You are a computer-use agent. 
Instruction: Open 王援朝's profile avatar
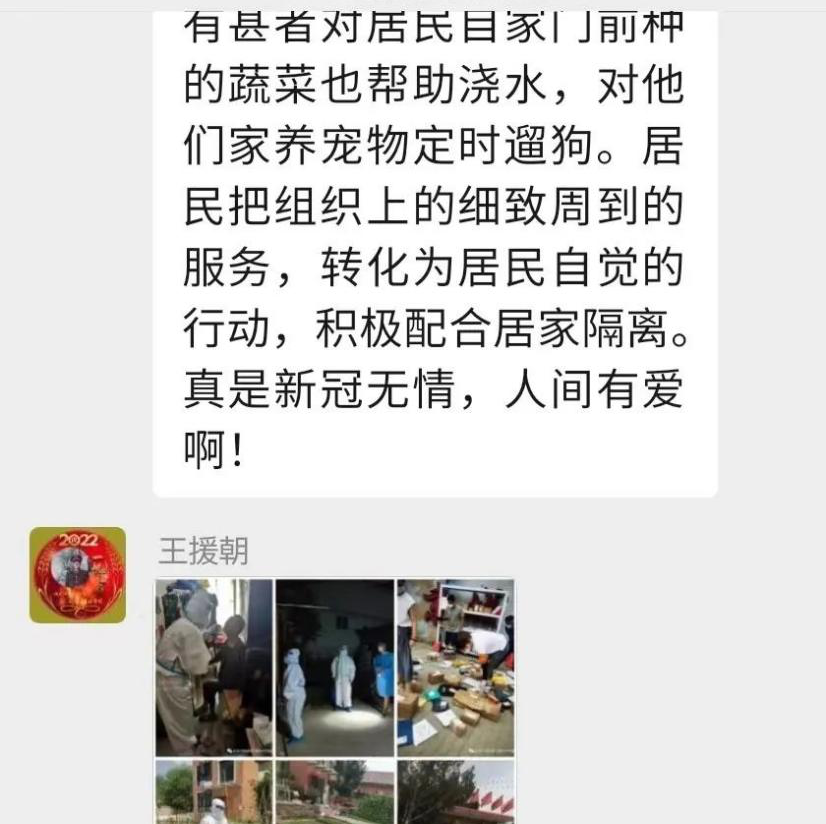[78, 575]
